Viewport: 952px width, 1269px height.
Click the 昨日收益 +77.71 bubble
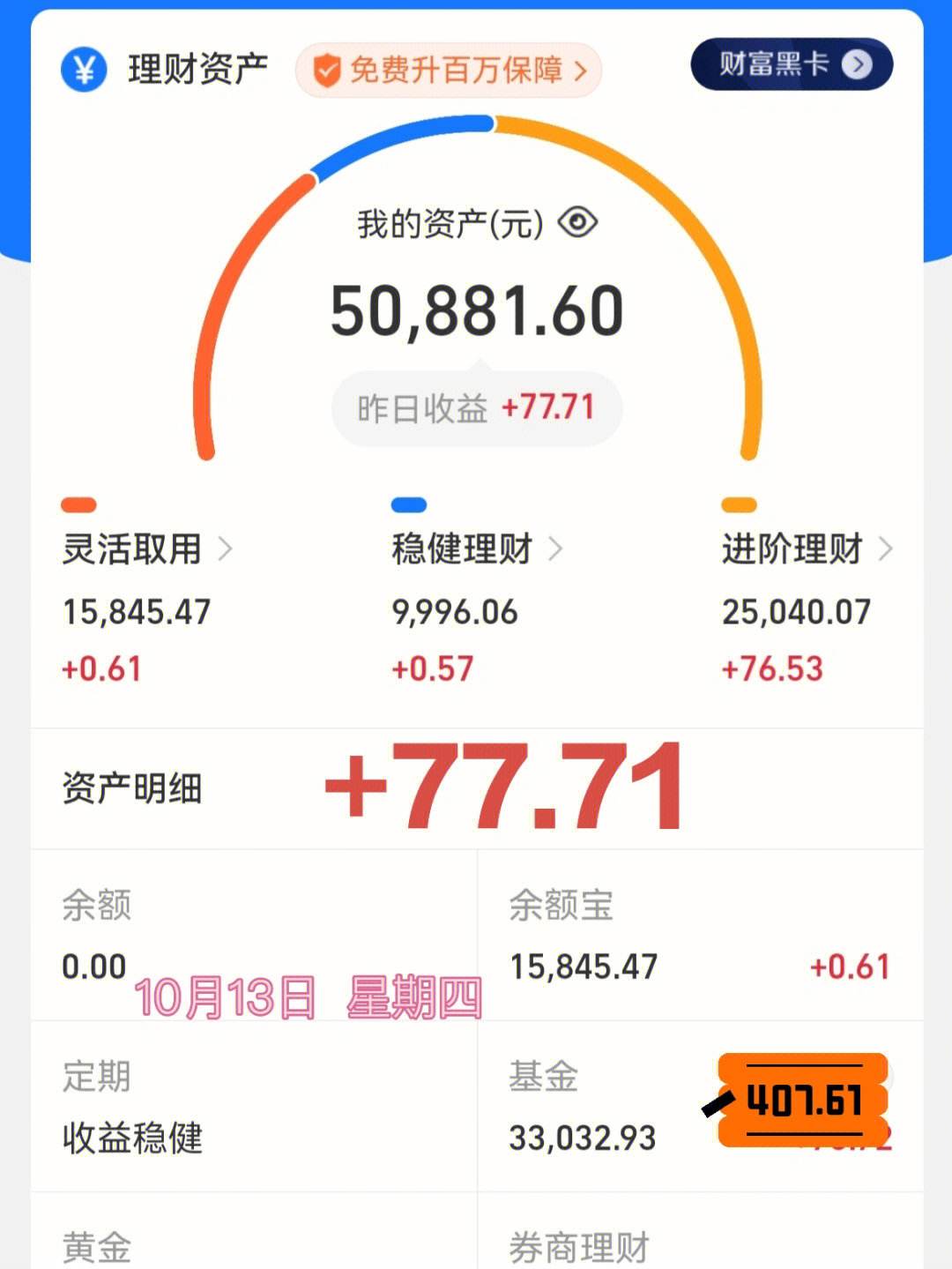(x=476, y=407)
